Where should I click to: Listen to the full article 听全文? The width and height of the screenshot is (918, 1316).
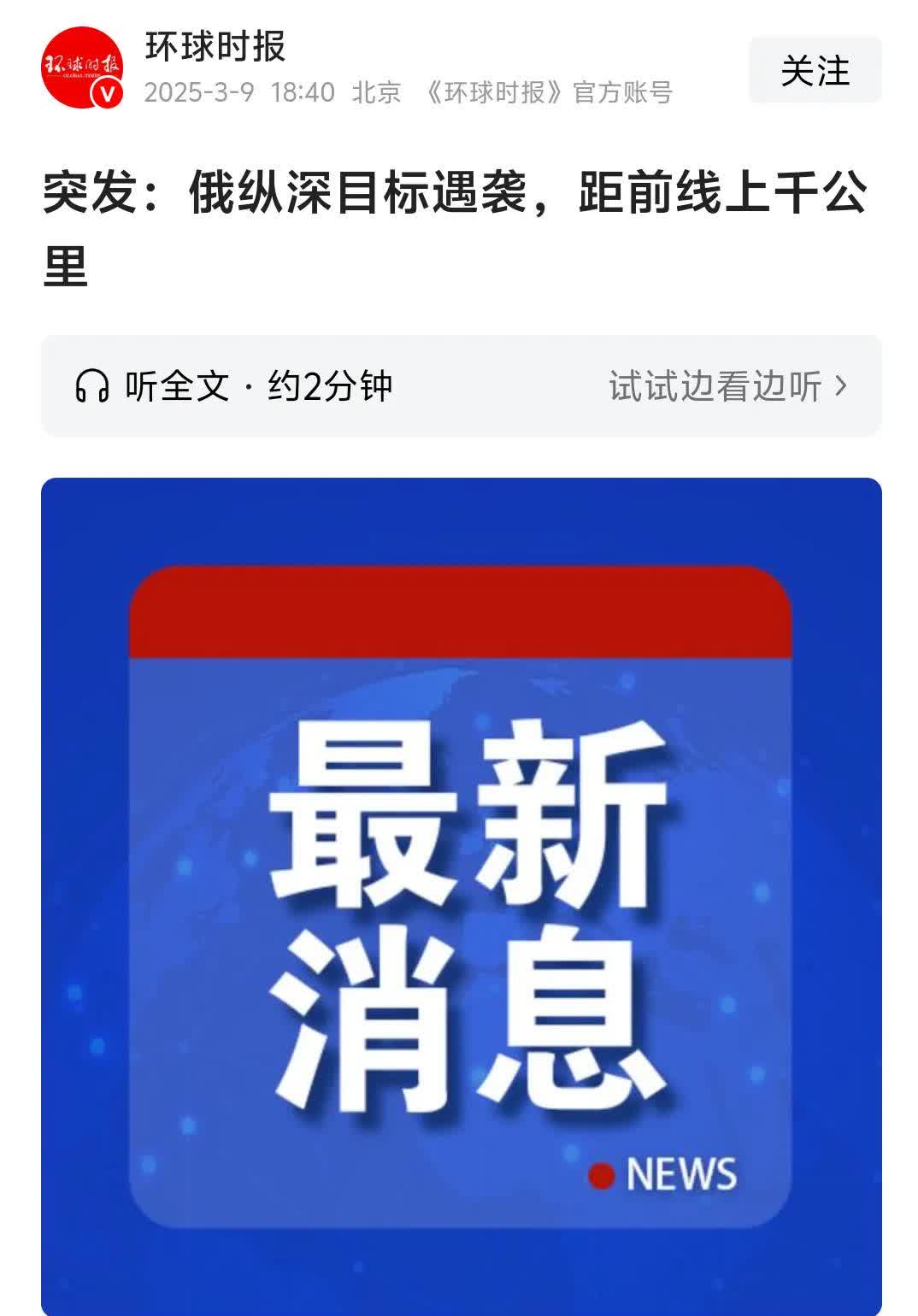tap(232, 386)
